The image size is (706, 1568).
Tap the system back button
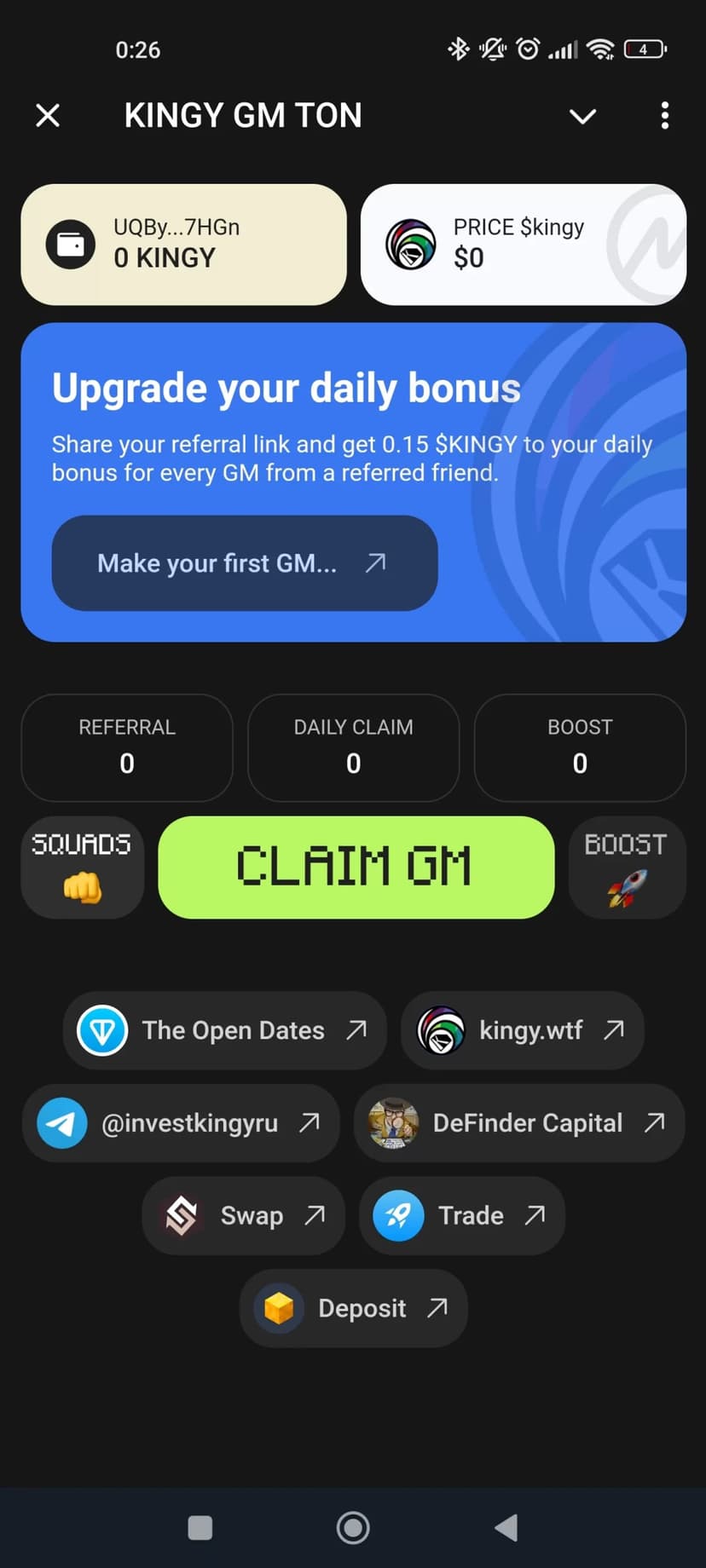tap(506, 1528)
